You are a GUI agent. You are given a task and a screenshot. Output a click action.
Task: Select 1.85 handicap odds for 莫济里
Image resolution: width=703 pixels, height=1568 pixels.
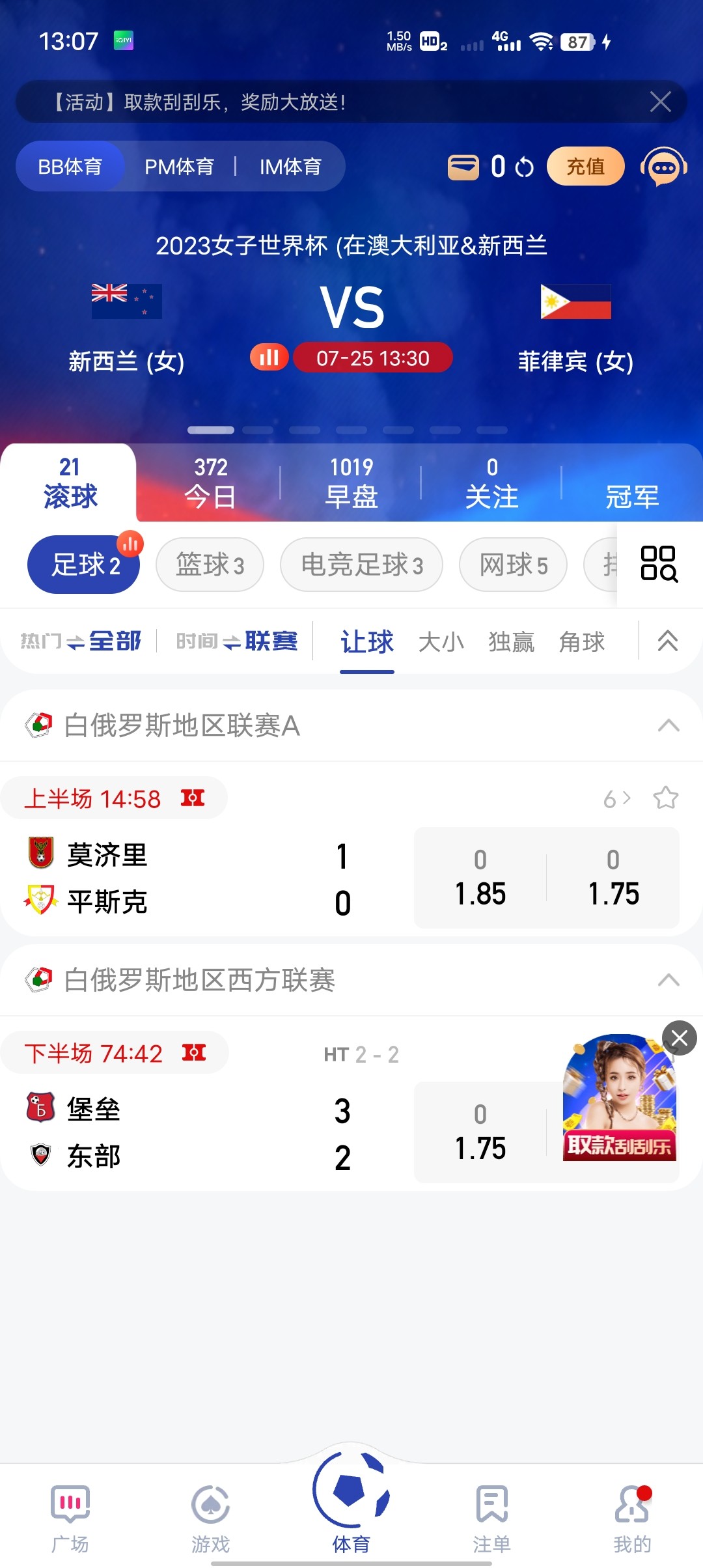click(x=480, y=878)
